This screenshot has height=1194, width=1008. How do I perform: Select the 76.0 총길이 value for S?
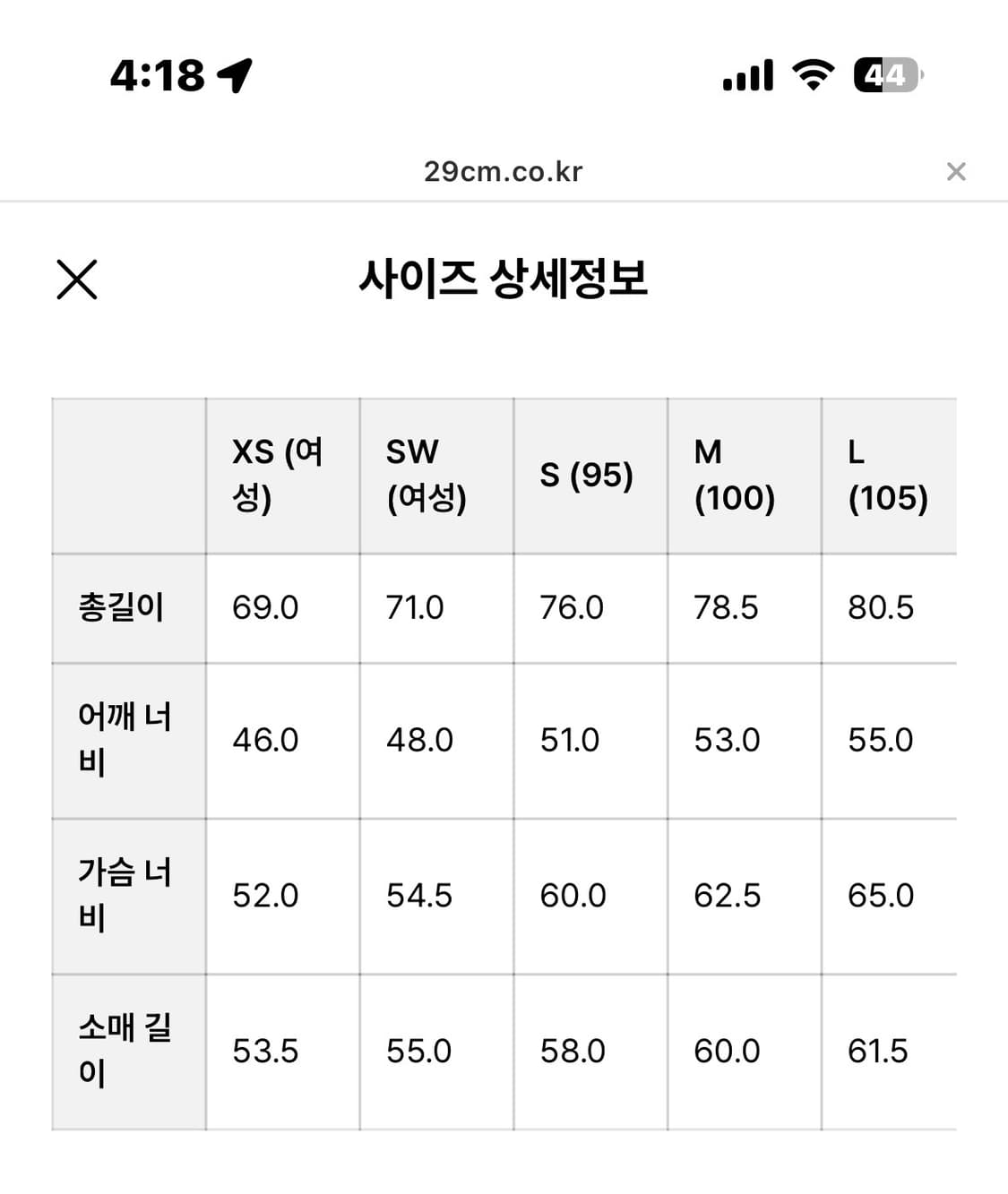point(572,606)
